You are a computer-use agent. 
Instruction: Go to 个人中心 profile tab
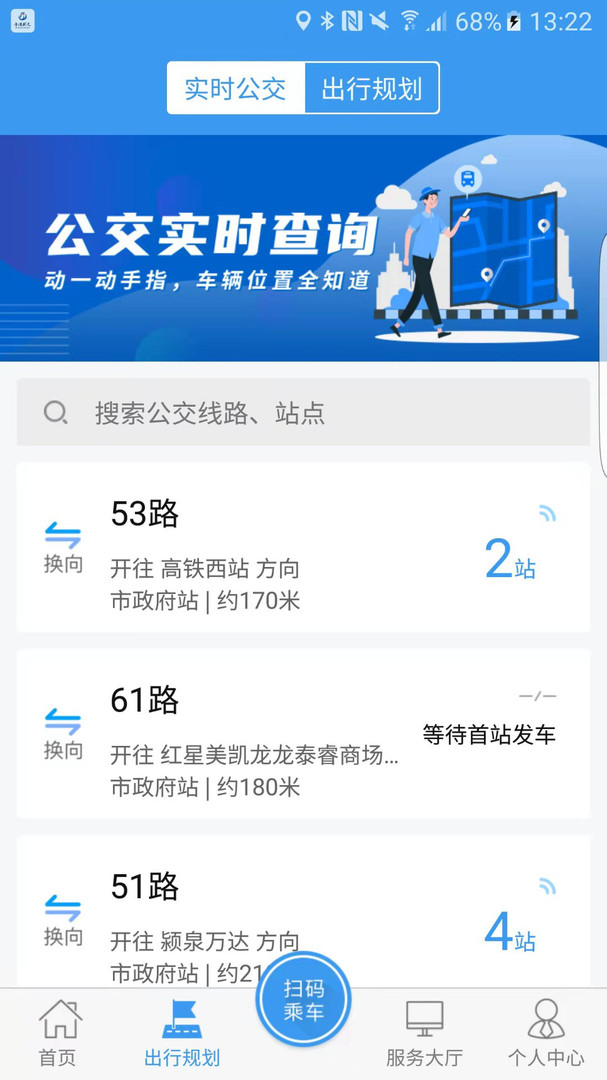pyautogui.click(x=545, y=1033)
